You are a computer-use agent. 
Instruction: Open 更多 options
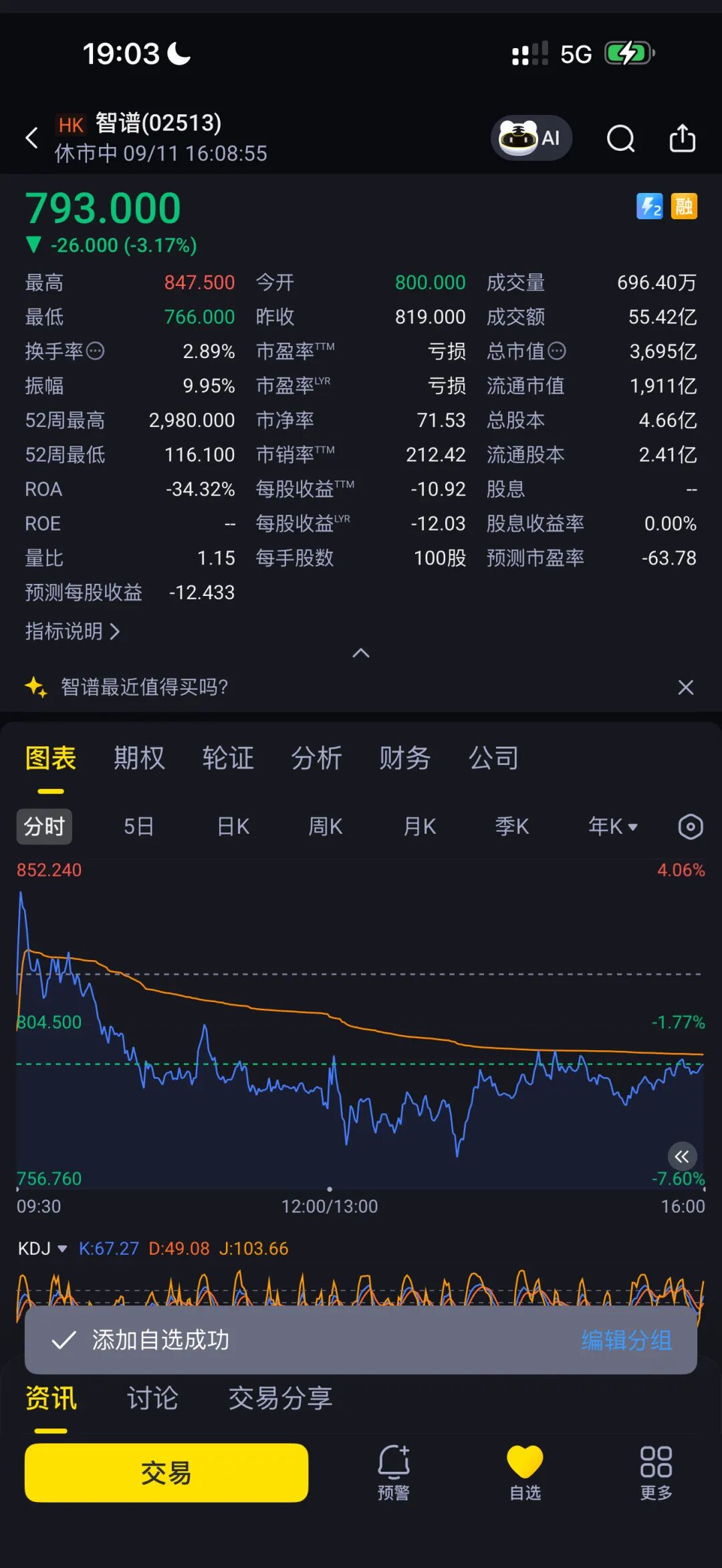pos(656,1472)
